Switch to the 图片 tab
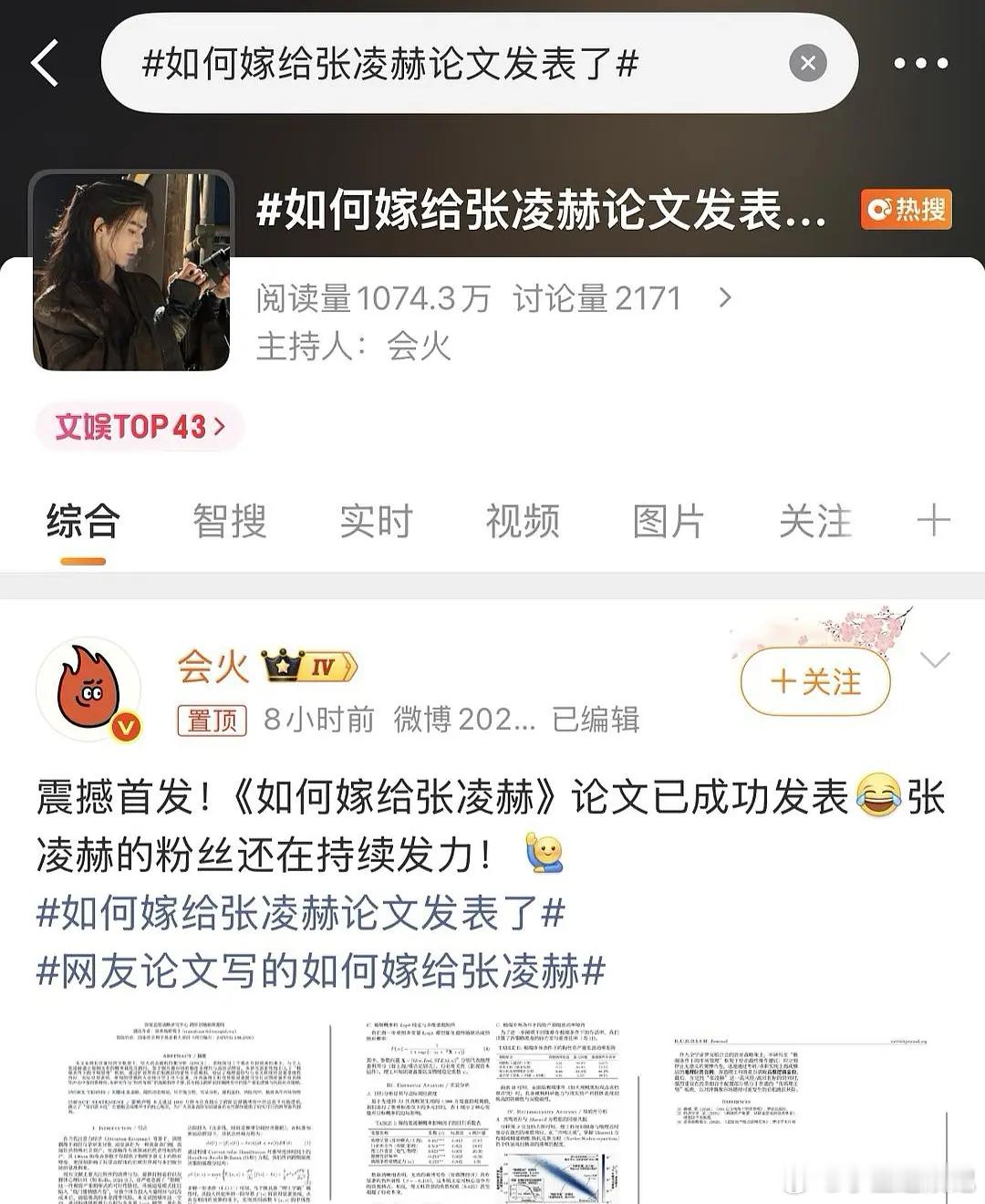The height and width of the screenshot is (1204, 985). coord(667,521)
